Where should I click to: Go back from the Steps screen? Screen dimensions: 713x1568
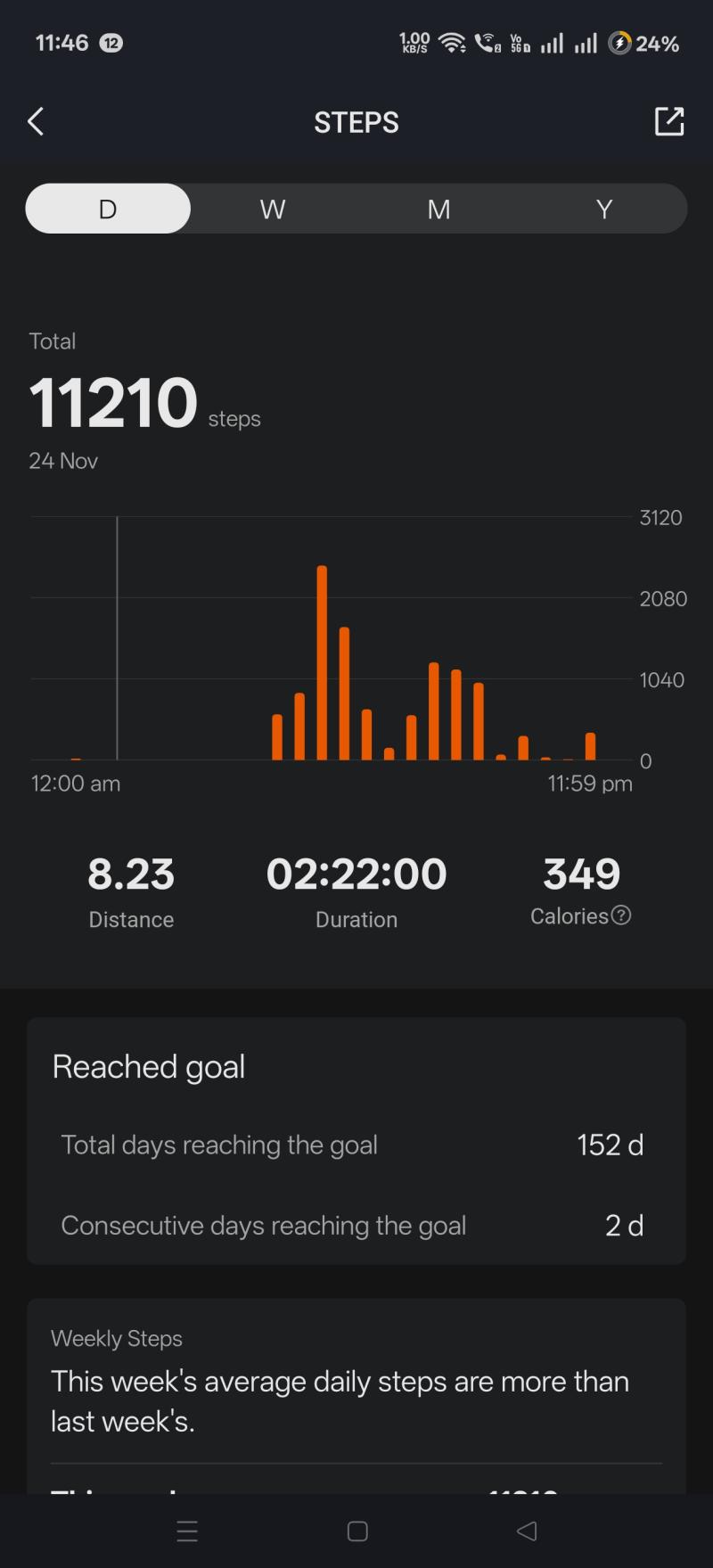(36, 122)
